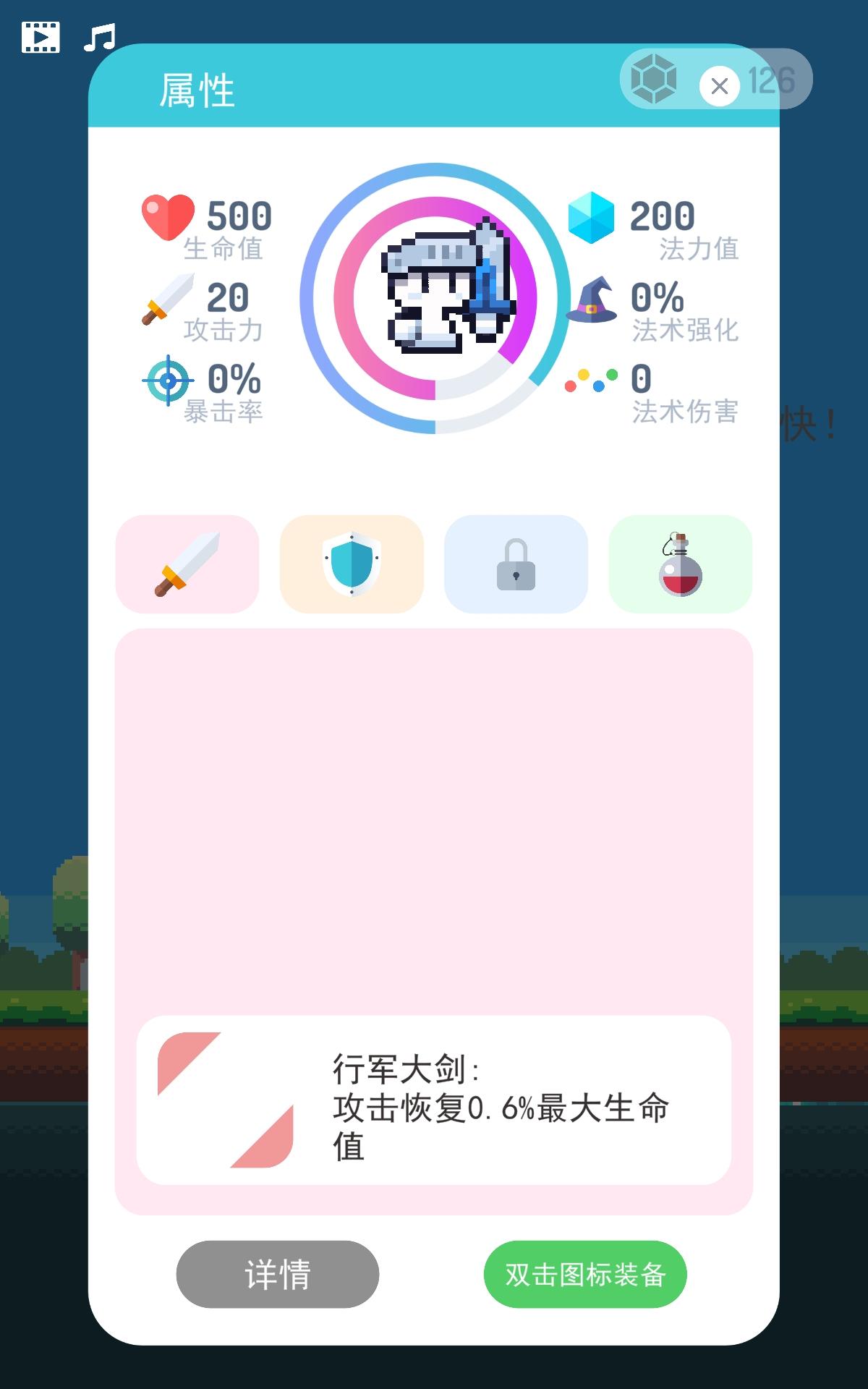Tap the green 双击图标装备 button
This screenshot has width=868, height=1389.
tap(585, 1274)
